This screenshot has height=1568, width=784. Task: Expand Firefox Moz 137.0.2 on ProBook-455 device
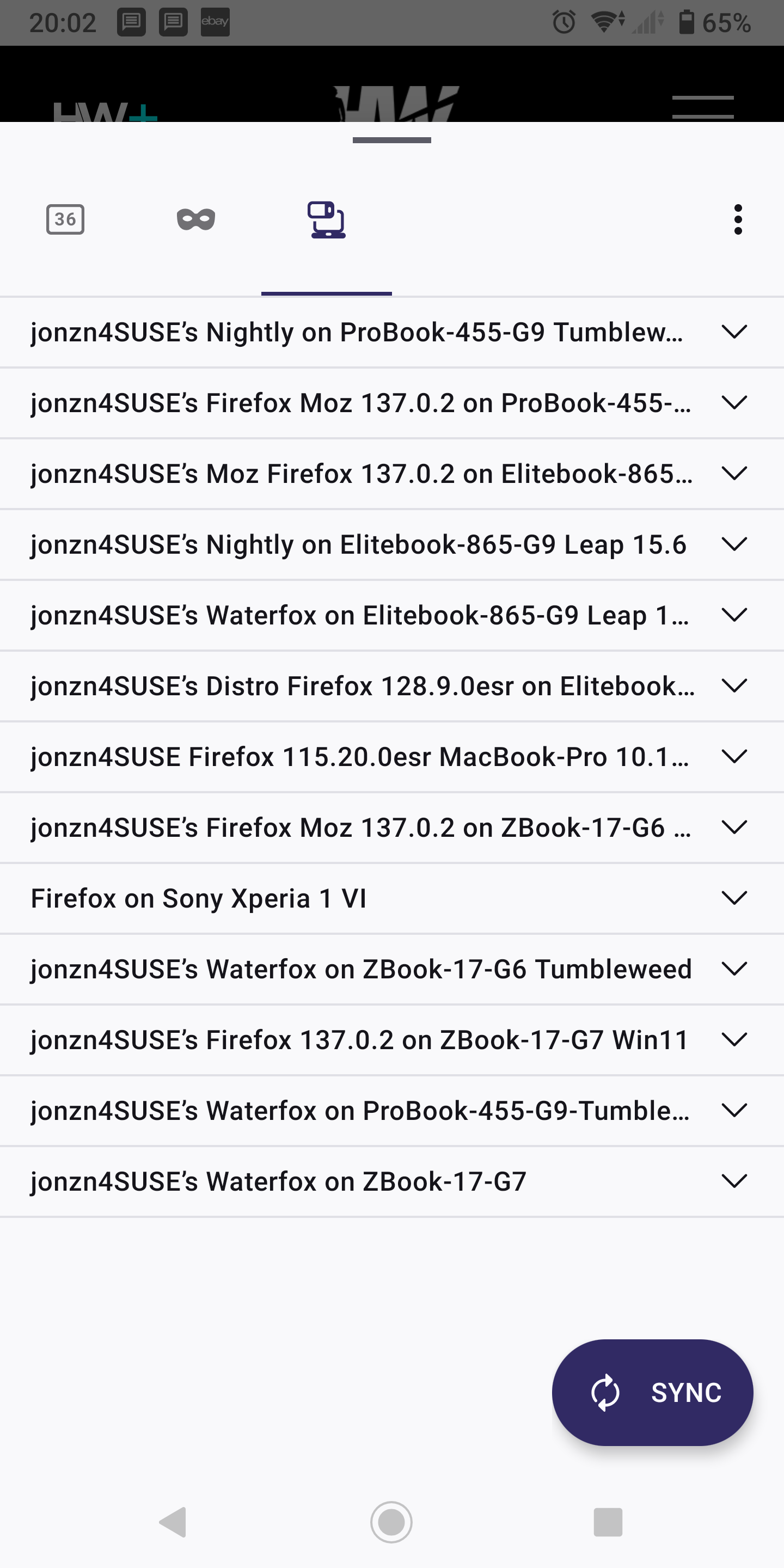click(392, 403)
